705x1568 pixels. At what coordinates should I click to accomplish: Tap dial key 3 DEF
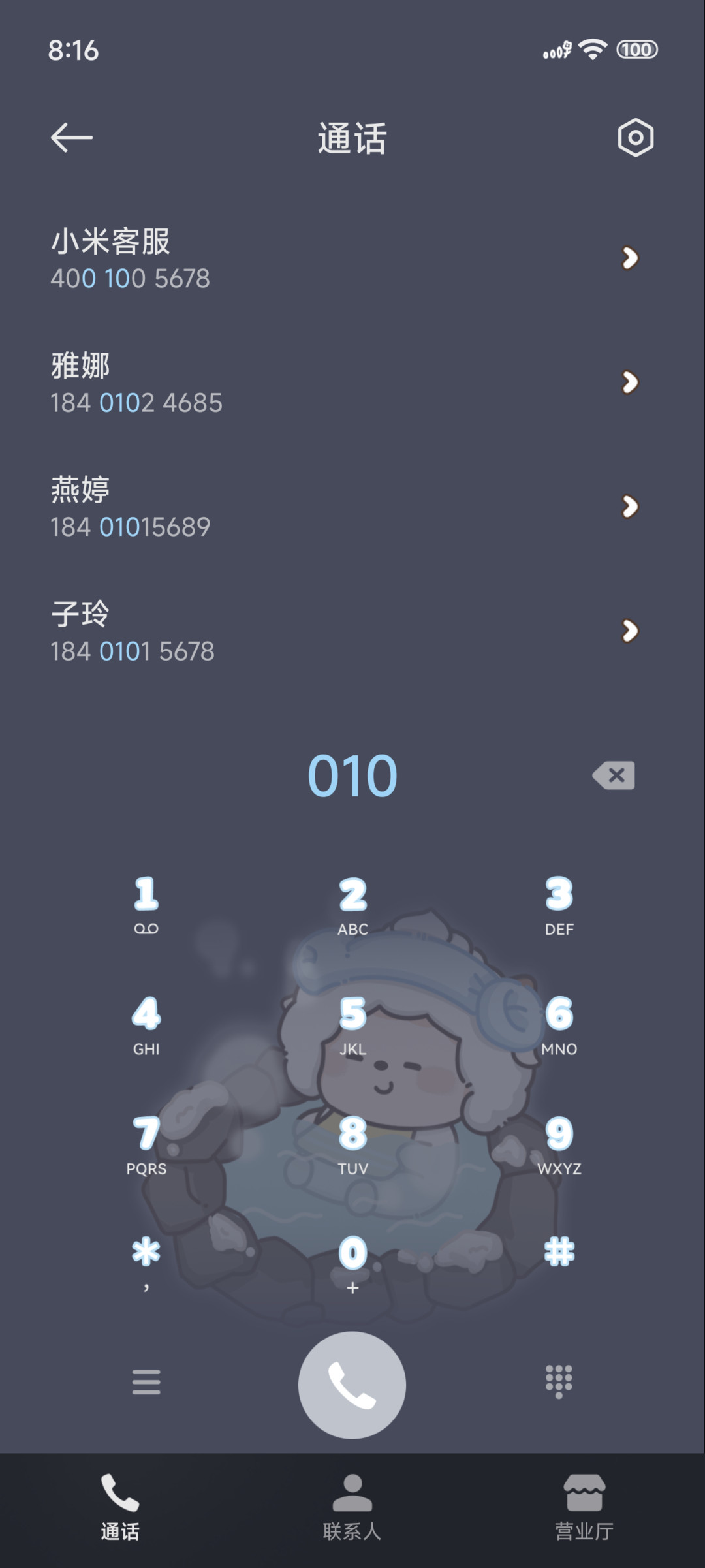(559, 905)
